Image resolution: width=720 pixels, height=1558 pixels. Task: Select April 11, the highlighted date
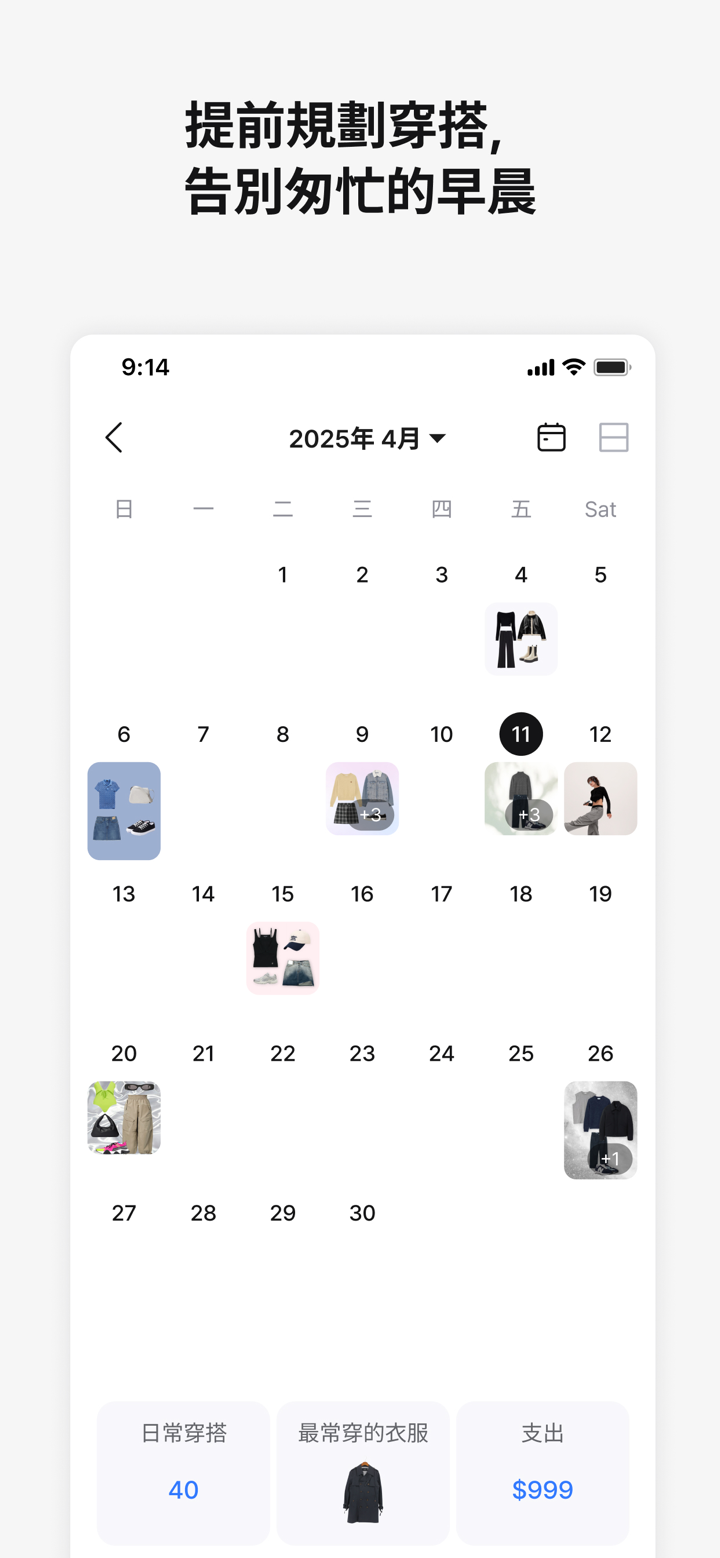pos(521,734)
